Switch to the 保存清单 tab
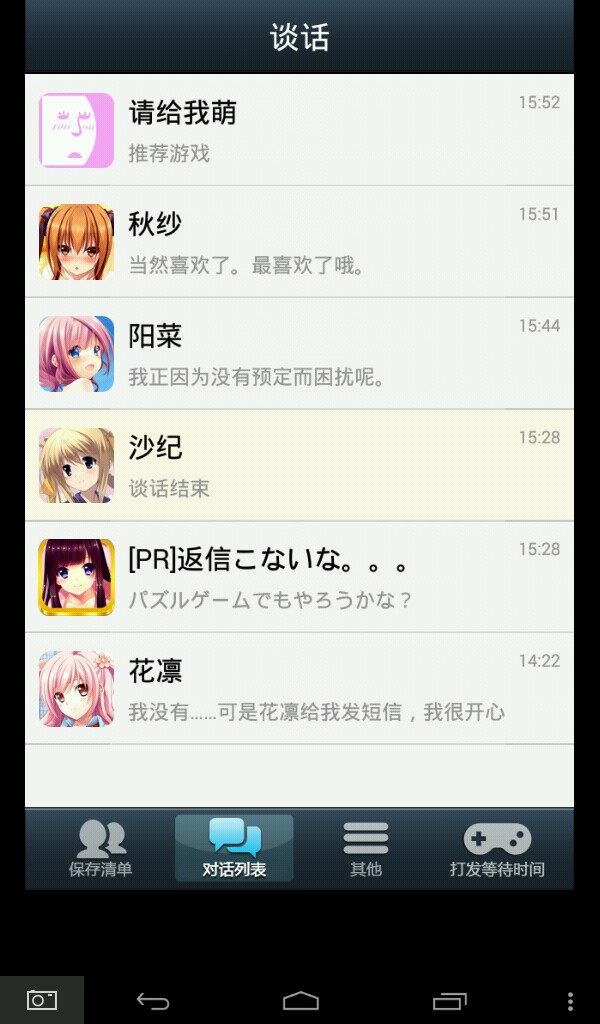600x1024 pixels. (x=101, y=849)
